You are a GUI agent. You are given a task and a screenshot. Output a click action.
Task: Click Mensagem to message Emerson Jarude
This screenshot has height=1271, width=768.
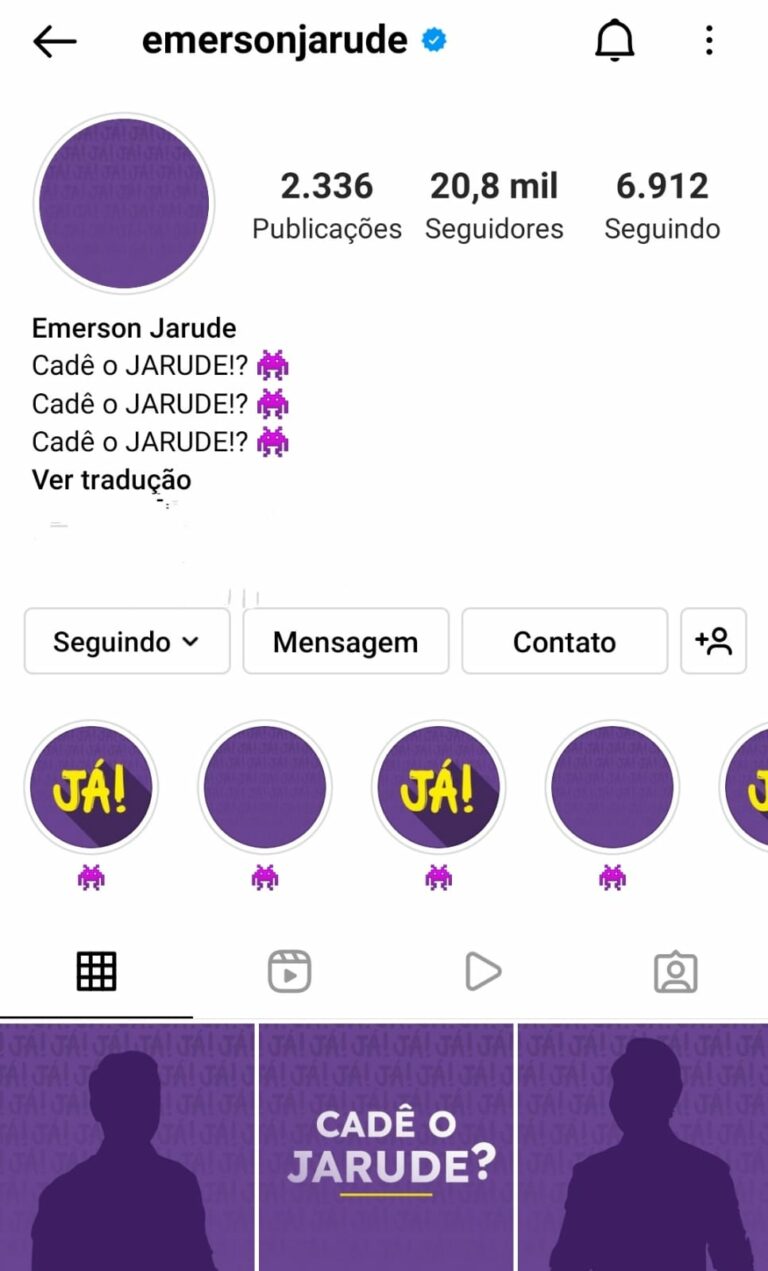345,641
